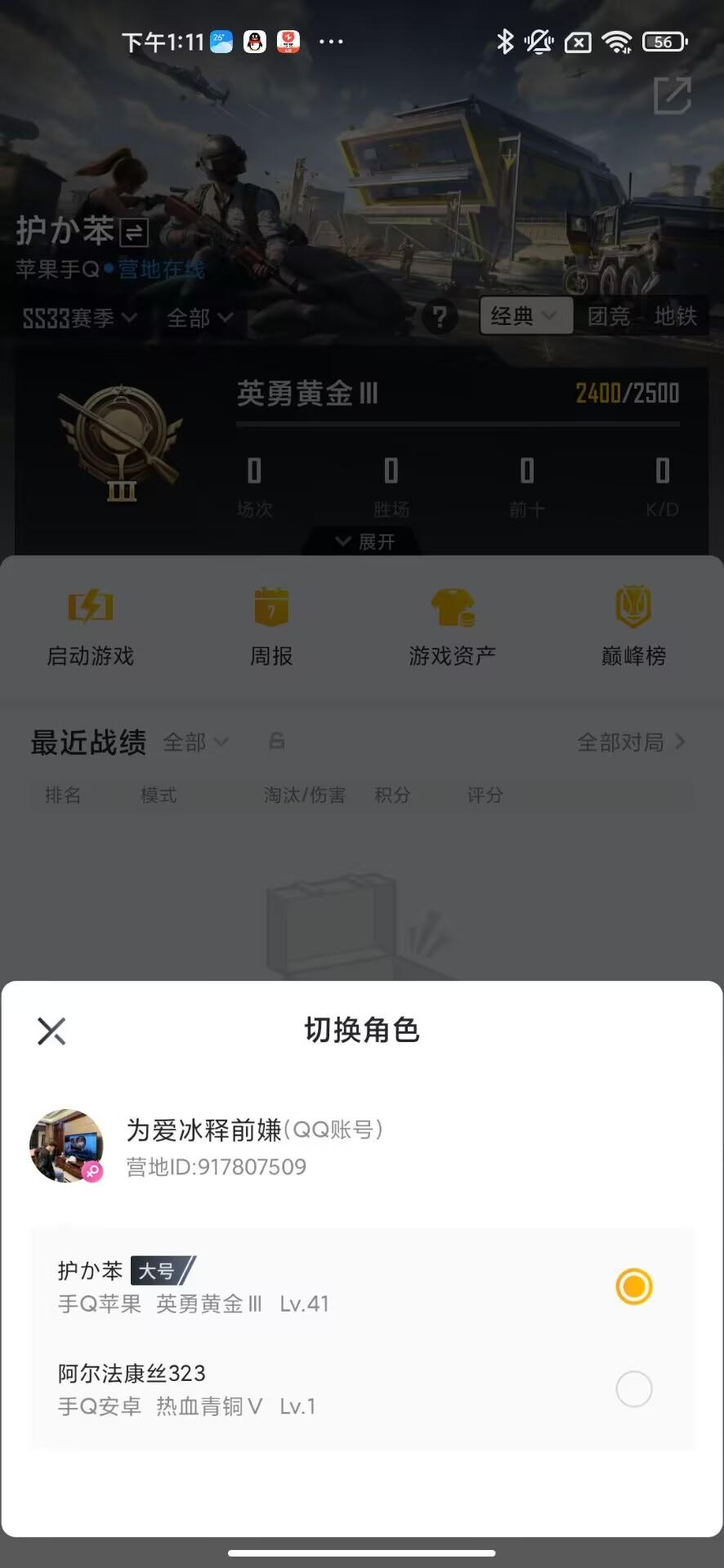Open the 全部 mode filter dropdown

click(x=199, y=318)
